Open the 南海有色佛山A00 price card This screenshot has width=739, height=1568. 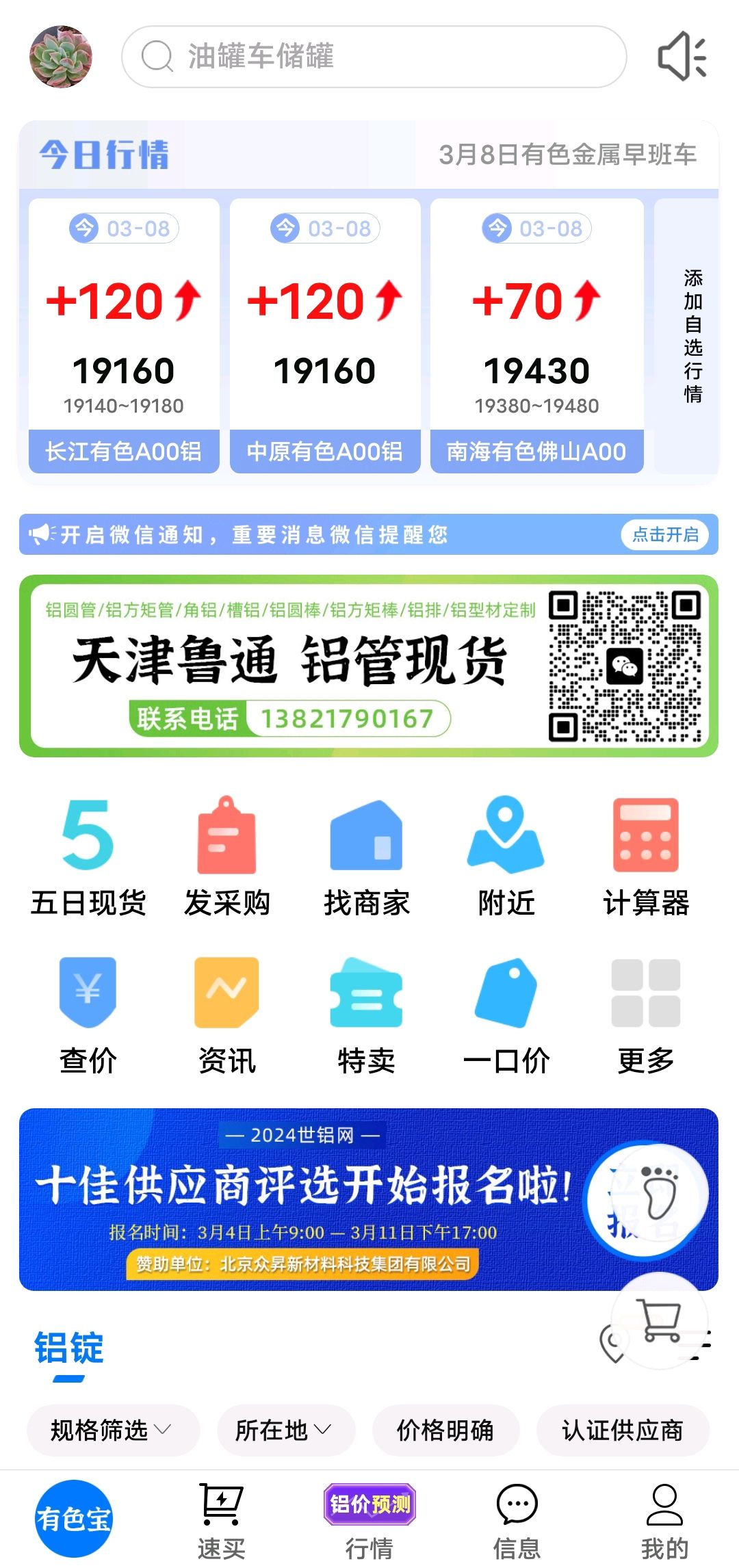point(536,335)
